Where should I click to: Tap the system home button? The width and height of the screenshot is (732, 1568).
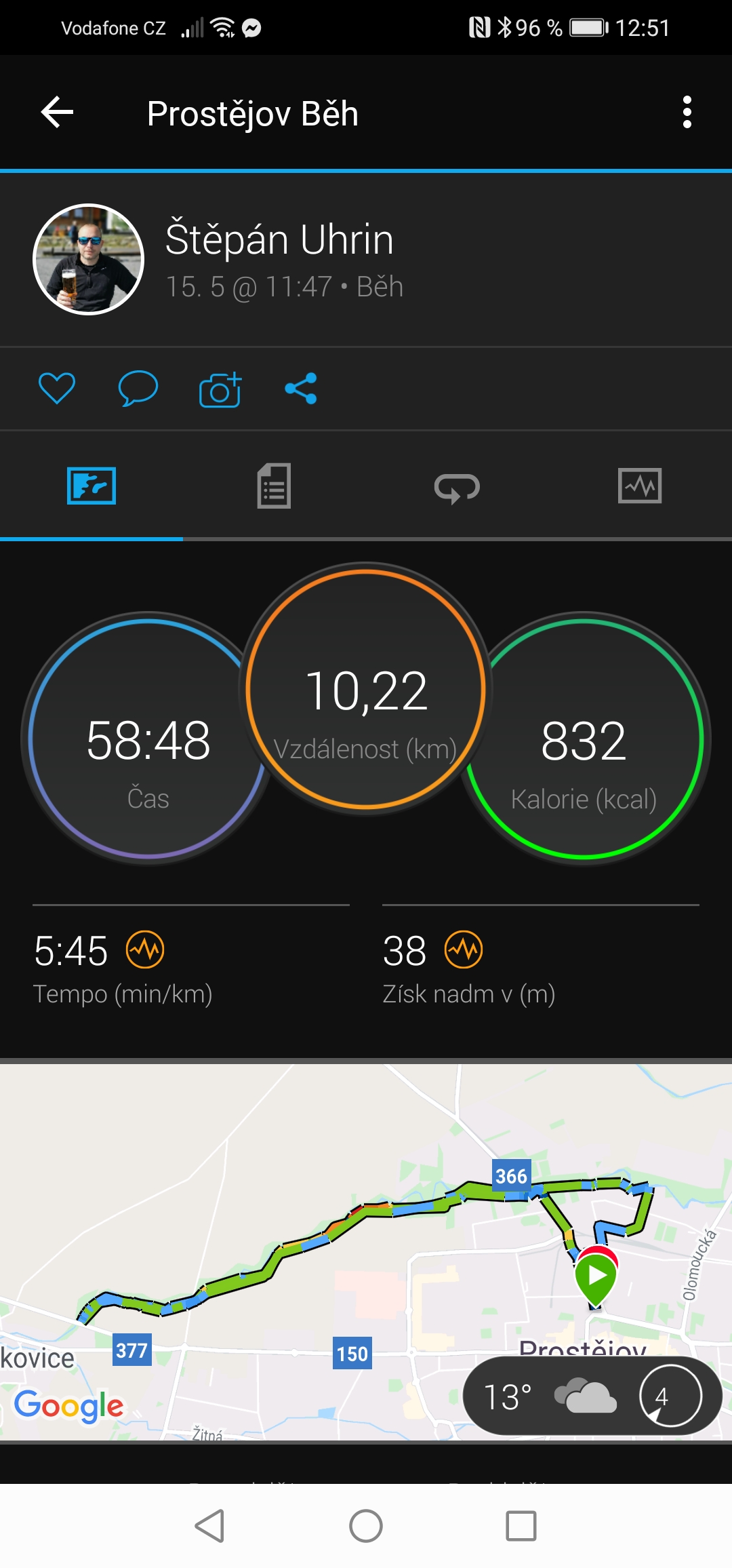tap(366, 1526)
